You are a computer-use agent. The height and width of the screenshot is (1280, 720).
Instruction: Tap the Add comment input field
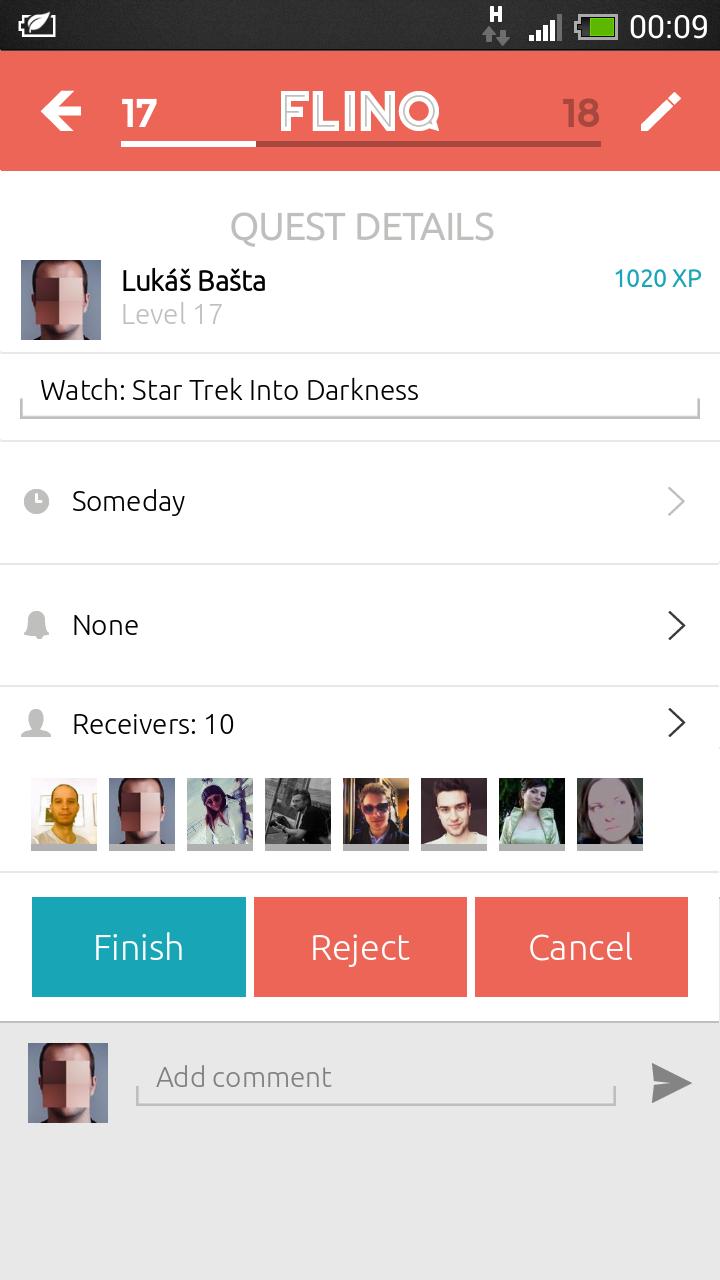coord(375,1078)
